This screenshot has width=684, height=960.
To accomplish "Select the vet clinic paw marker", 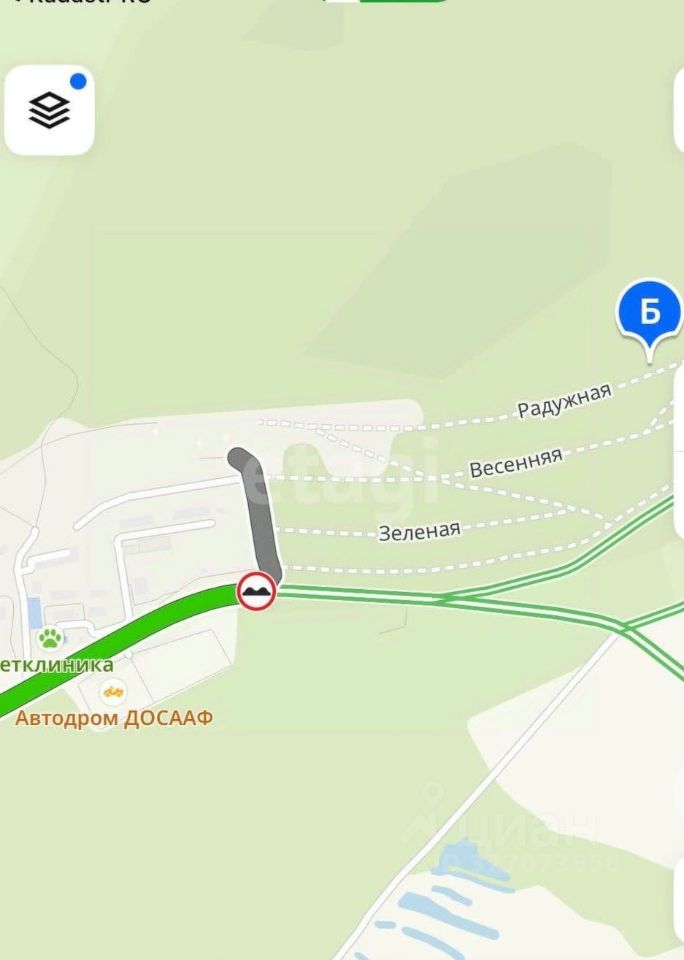I will tap(49, 637).
